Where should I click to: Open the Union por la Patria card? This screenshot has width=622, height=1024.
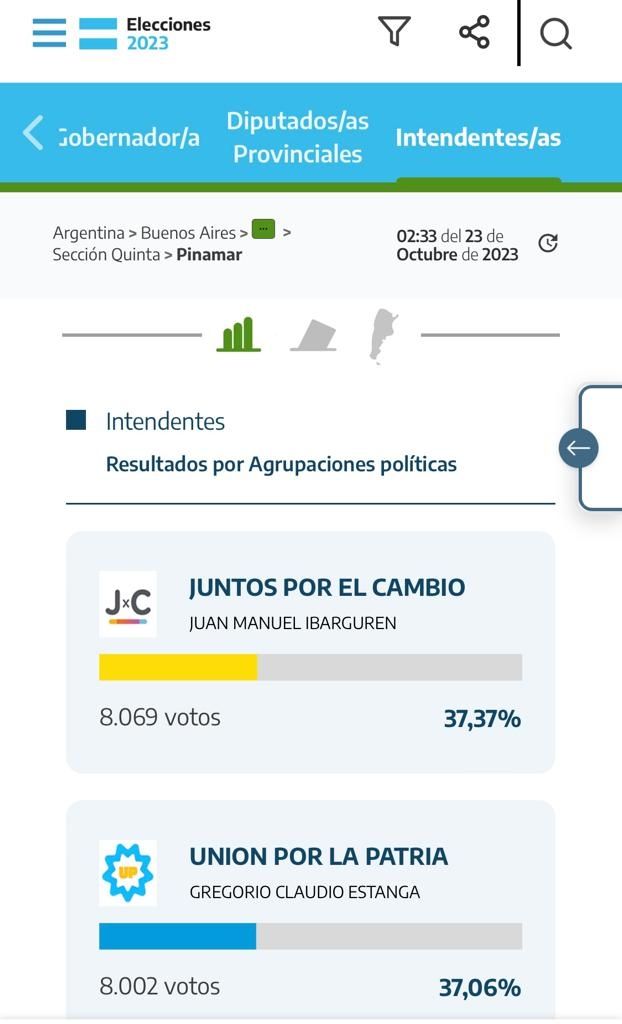pyautogui.click(x=310, y=910)
